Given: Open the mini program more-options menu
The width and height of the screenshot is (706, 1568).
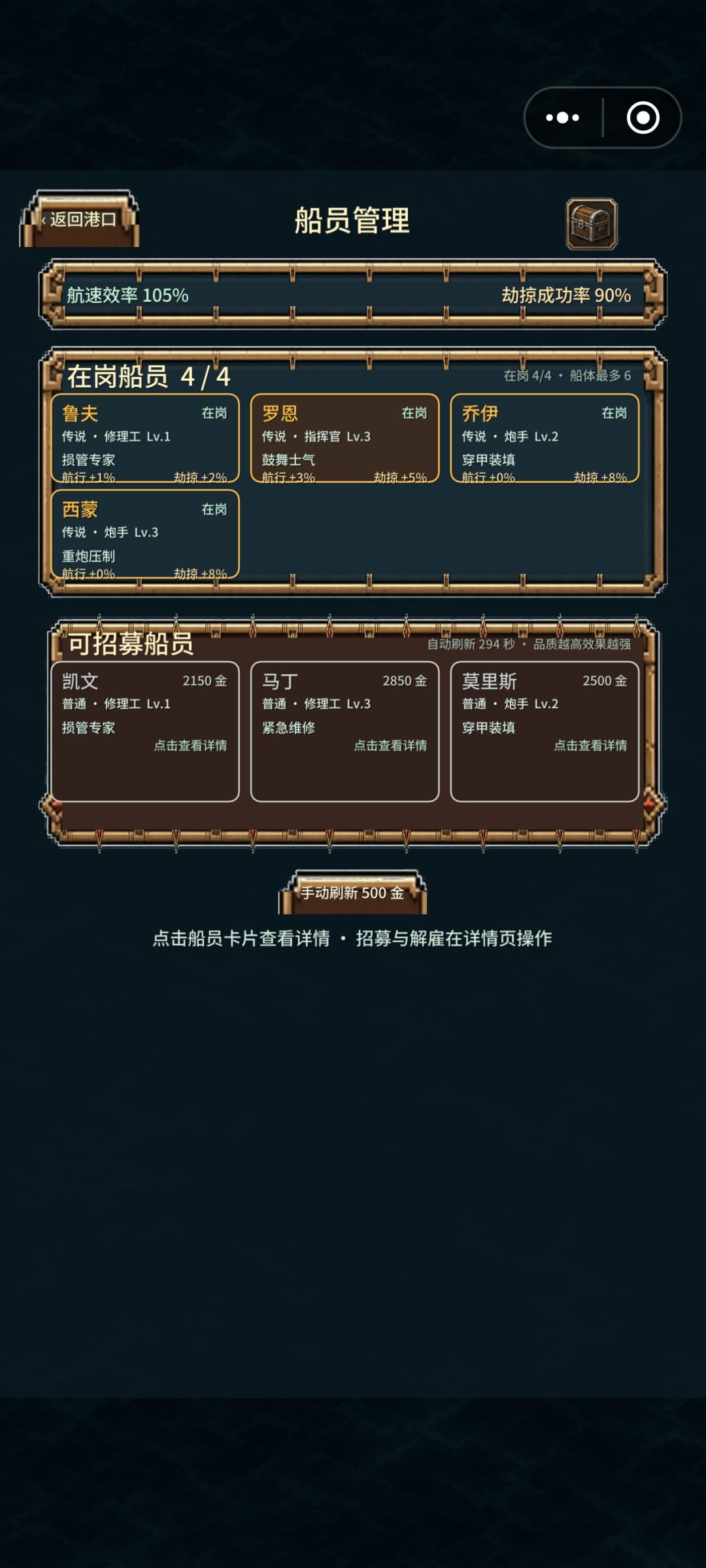Looking at the screenshot, I should (x=563, y=118).
